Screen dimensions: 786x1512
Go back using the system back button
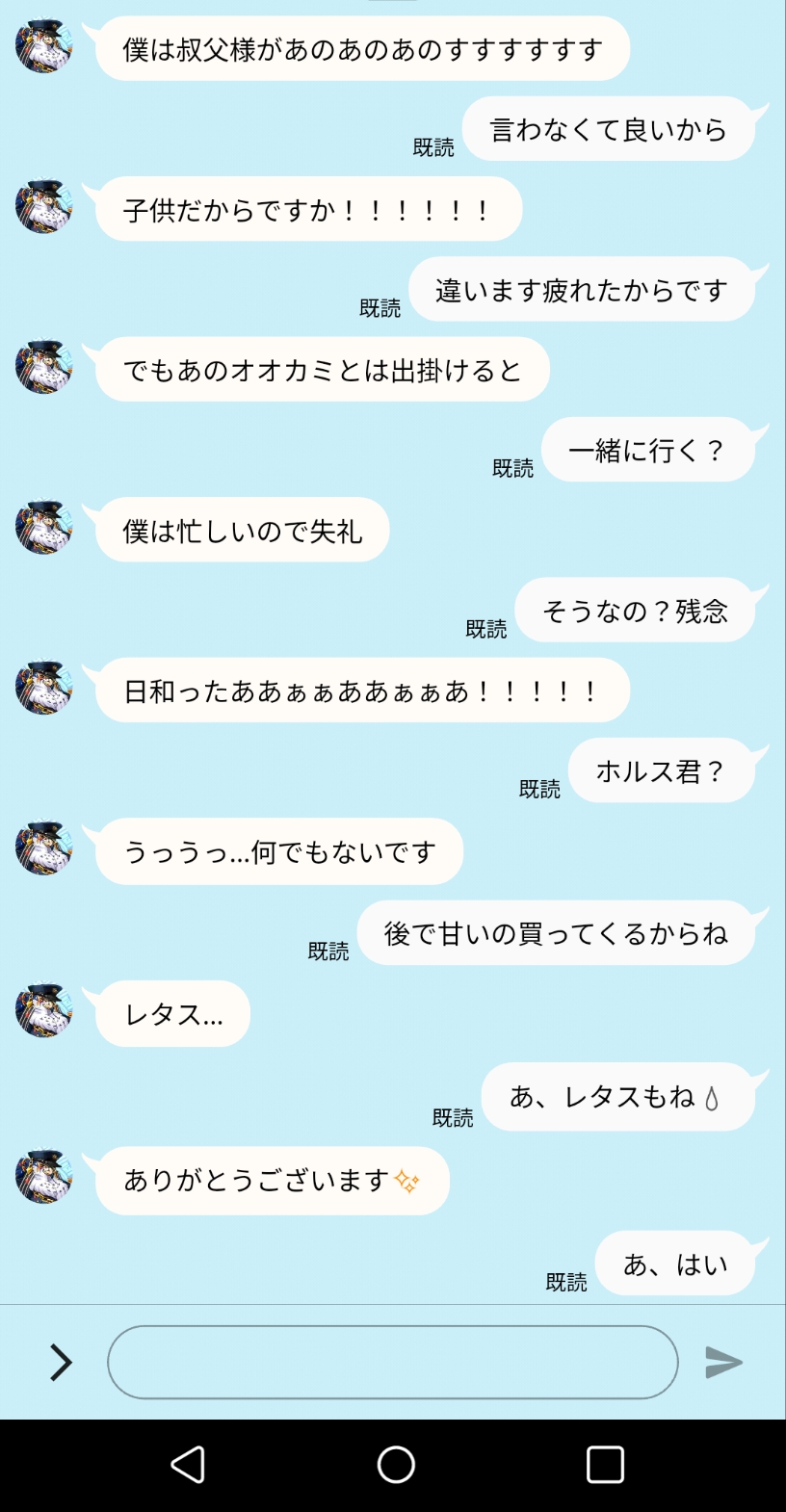point(188,1465)
